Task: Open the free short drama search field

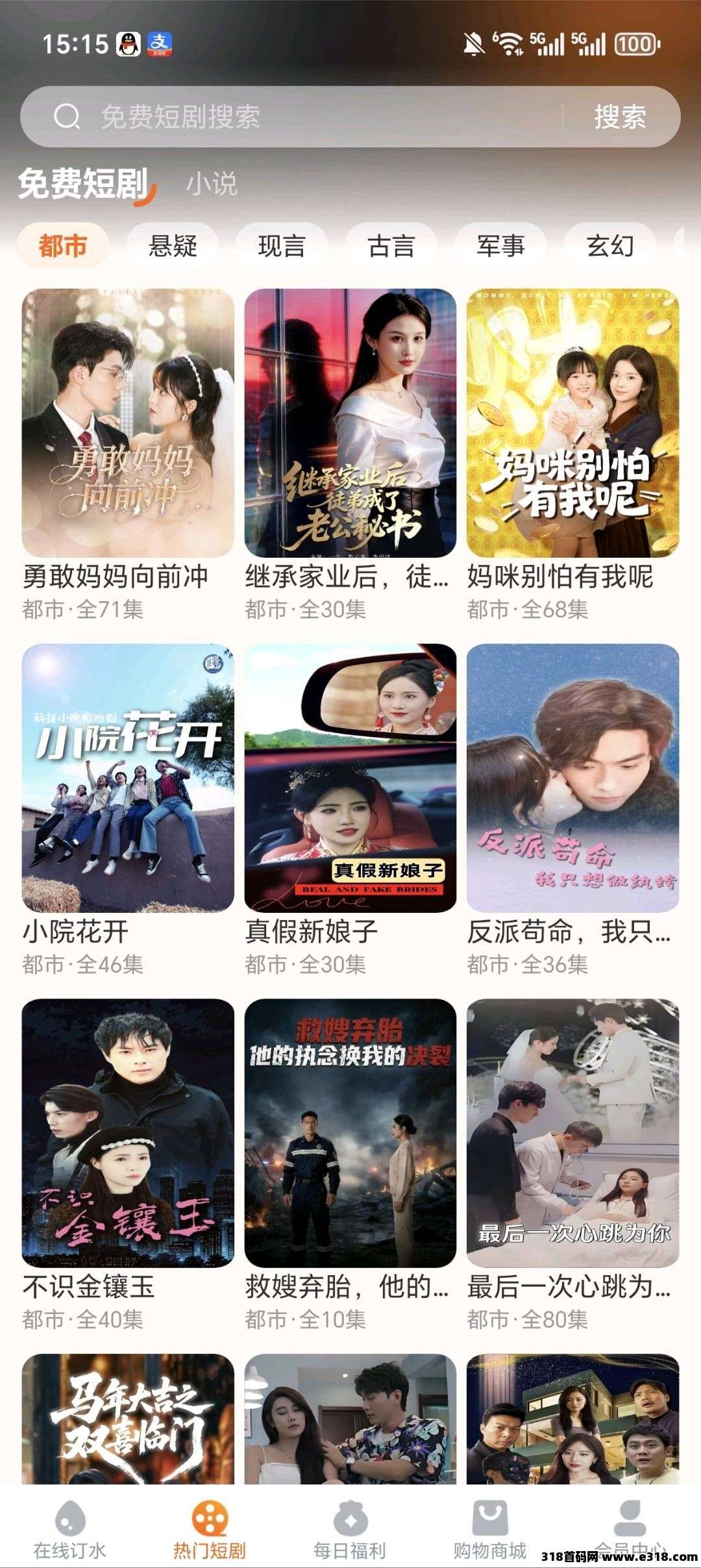Action: pos(292,117)
